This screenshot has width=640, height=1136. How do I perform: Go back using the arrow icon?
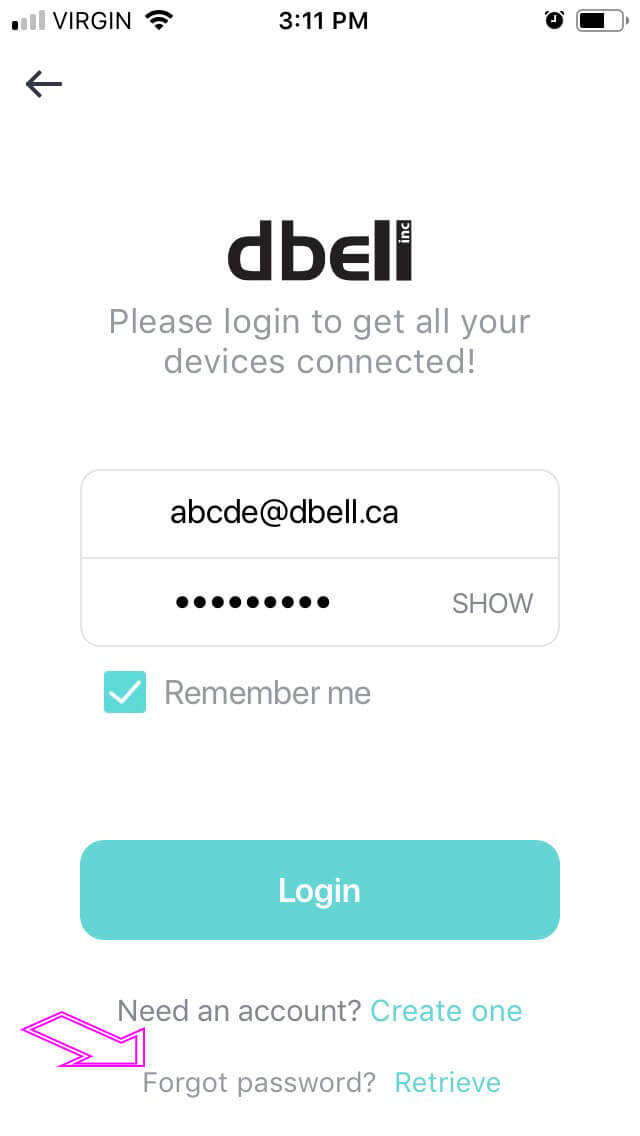click(43, 85)
